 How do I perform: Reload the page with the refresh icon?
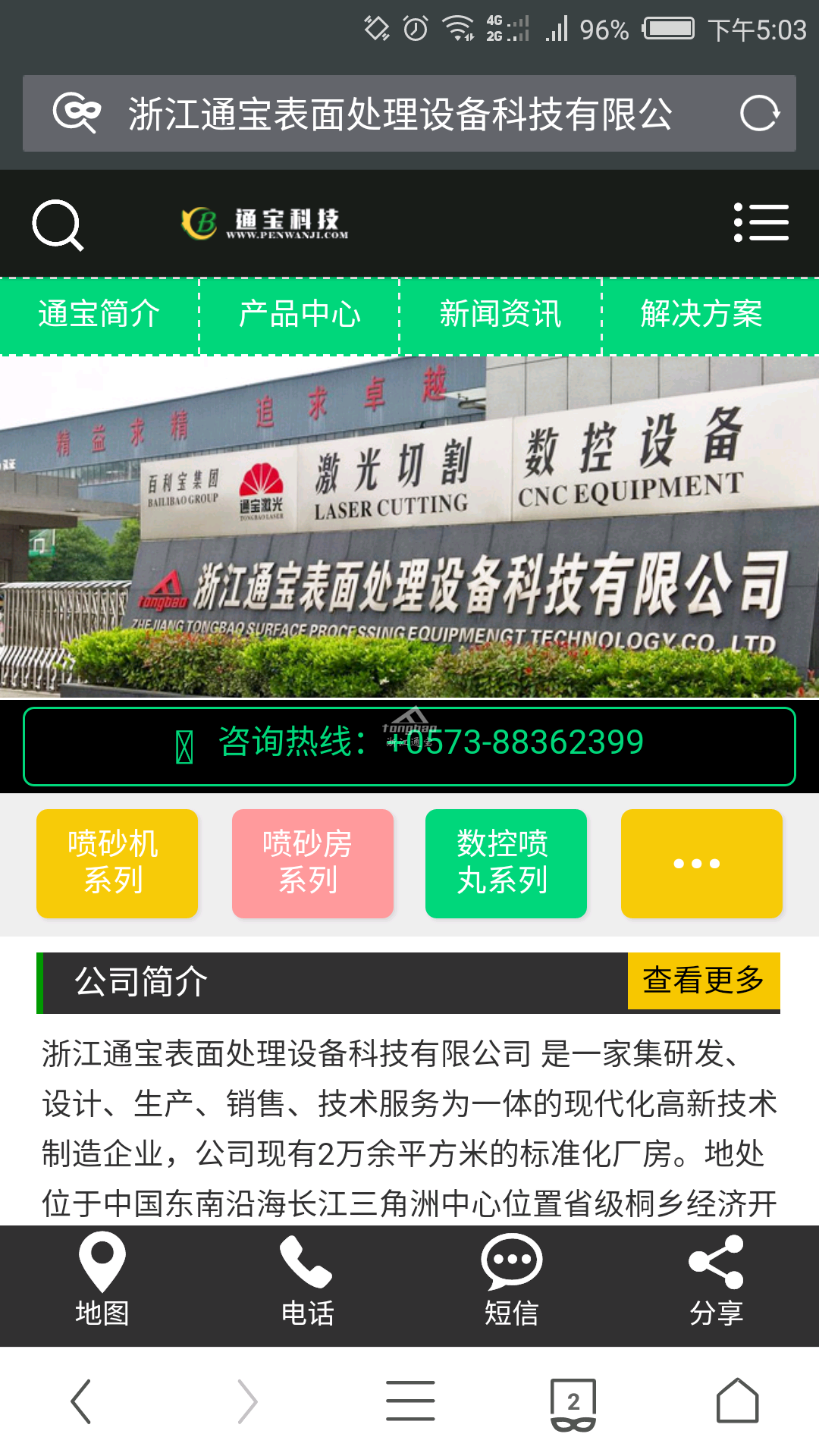pyautogui.click(x=759, y=114)
